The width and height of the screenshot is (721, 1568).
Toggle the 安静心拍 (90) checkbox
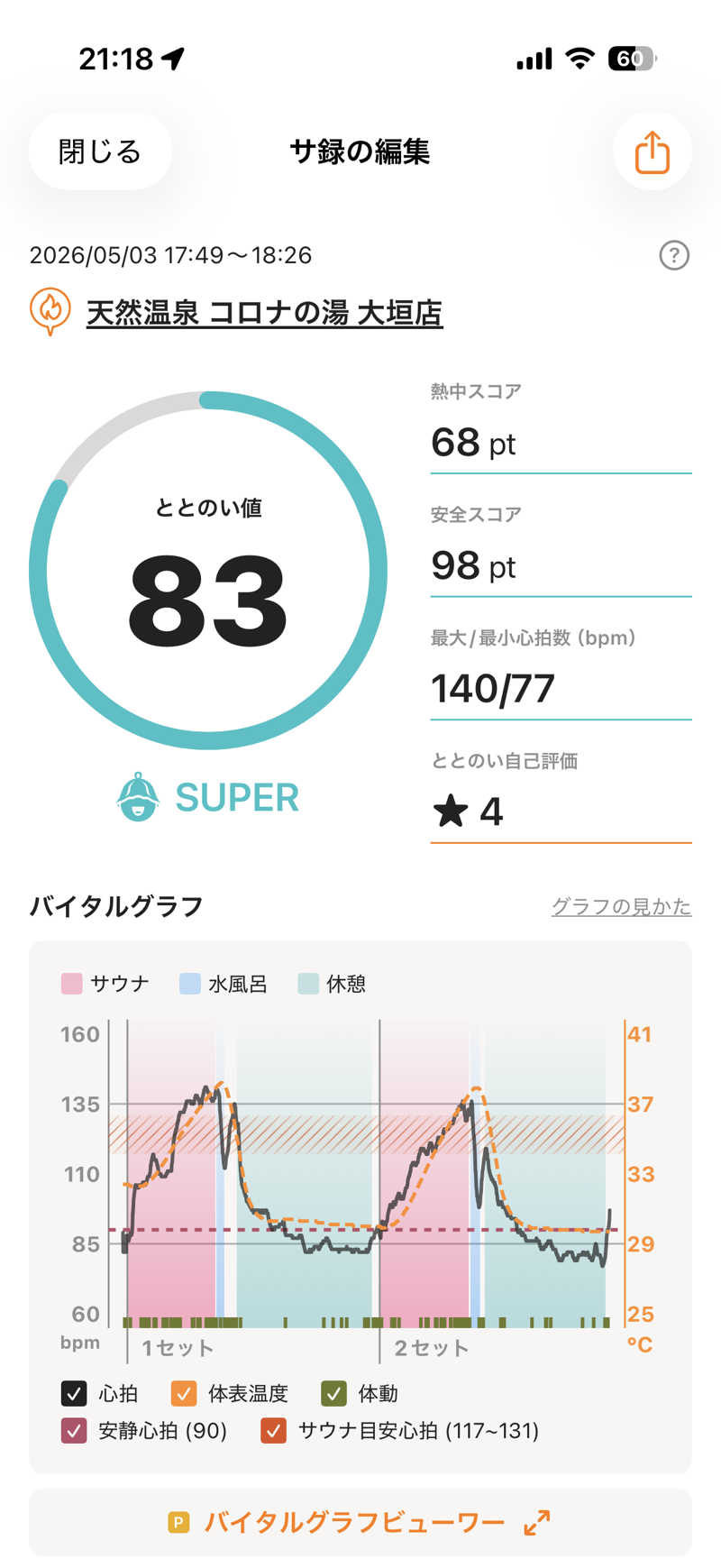(x=74, y=1430)
